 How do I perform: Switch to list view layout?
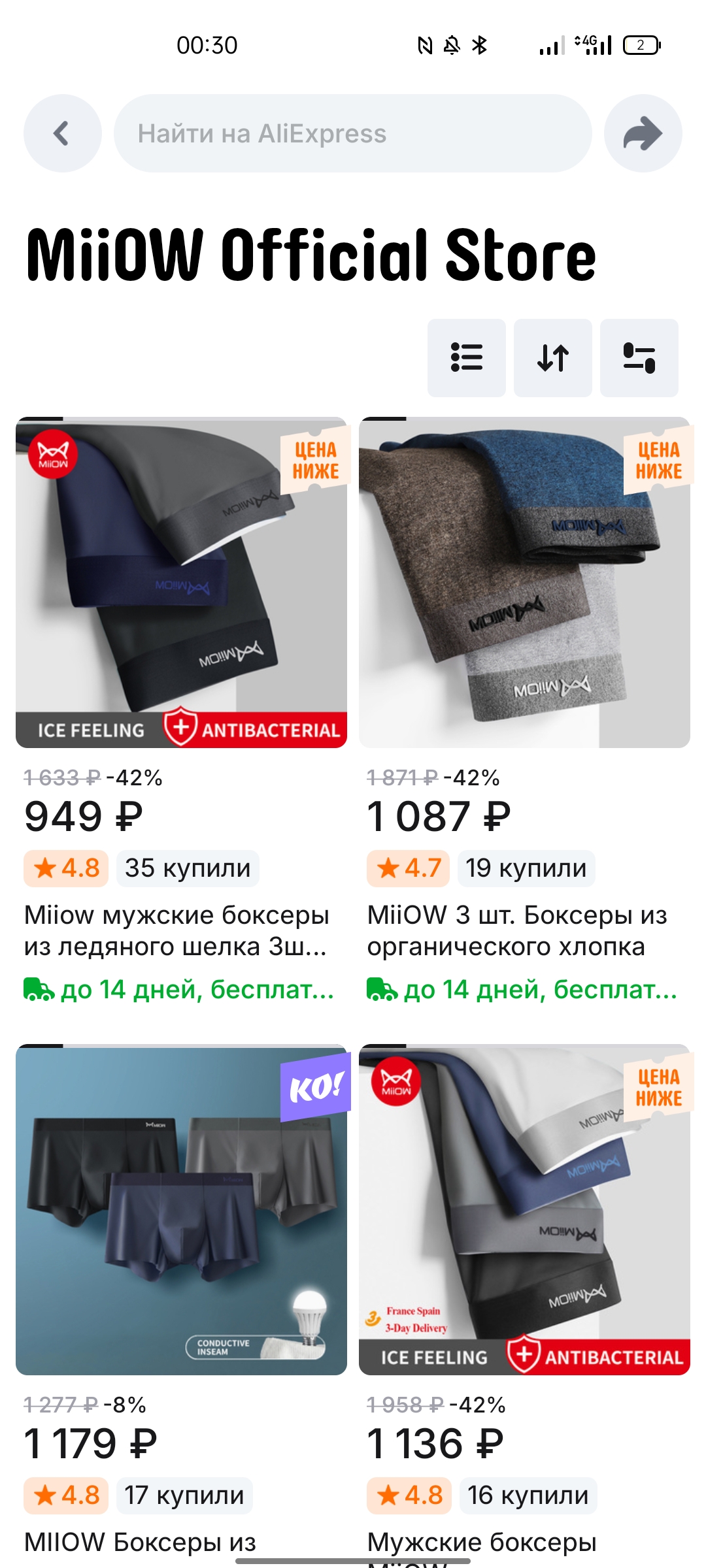click(x=466, y=358)
